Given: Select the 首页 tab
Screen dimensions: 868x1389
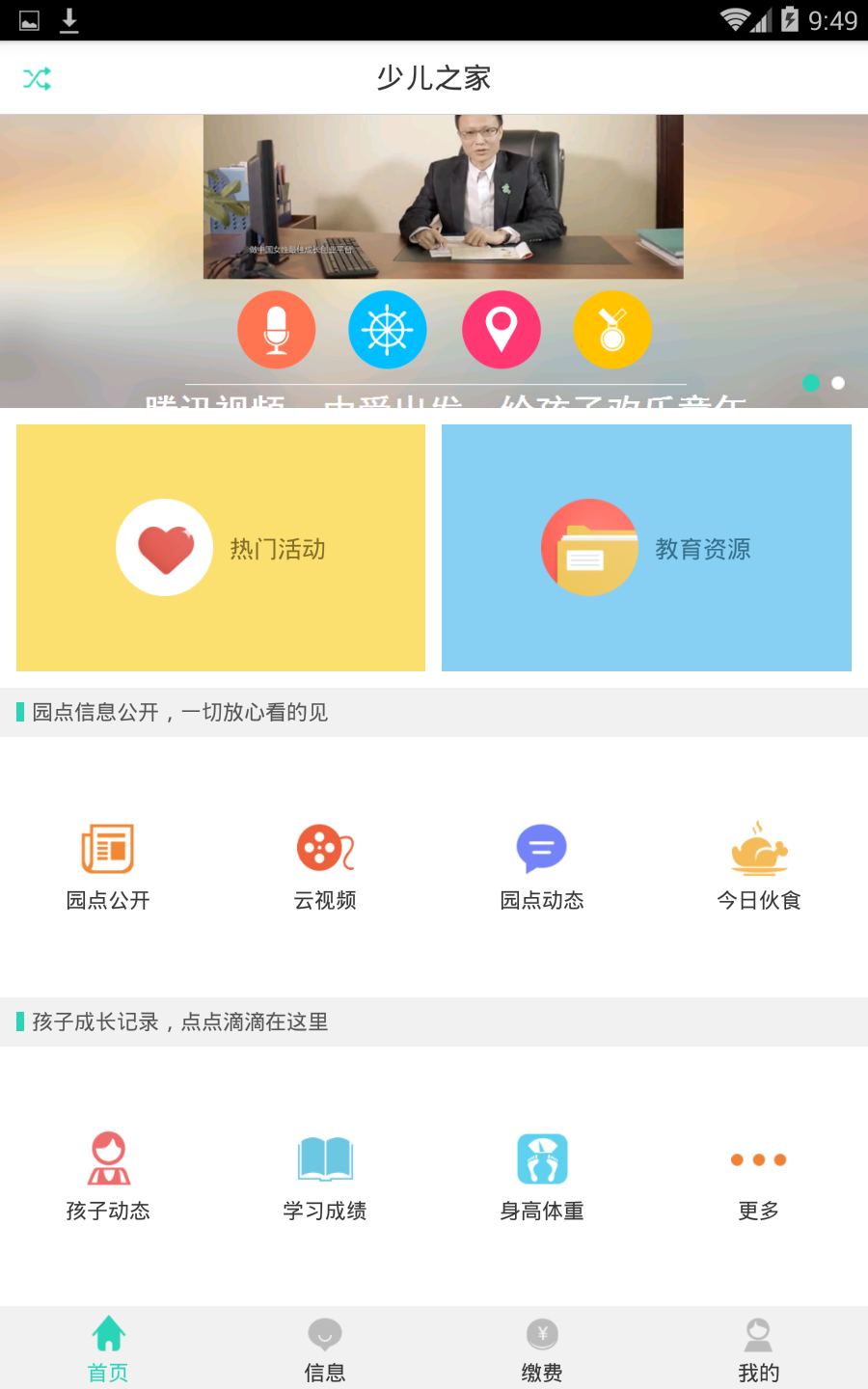Looking at the screenshot, I should point(108,1349).
